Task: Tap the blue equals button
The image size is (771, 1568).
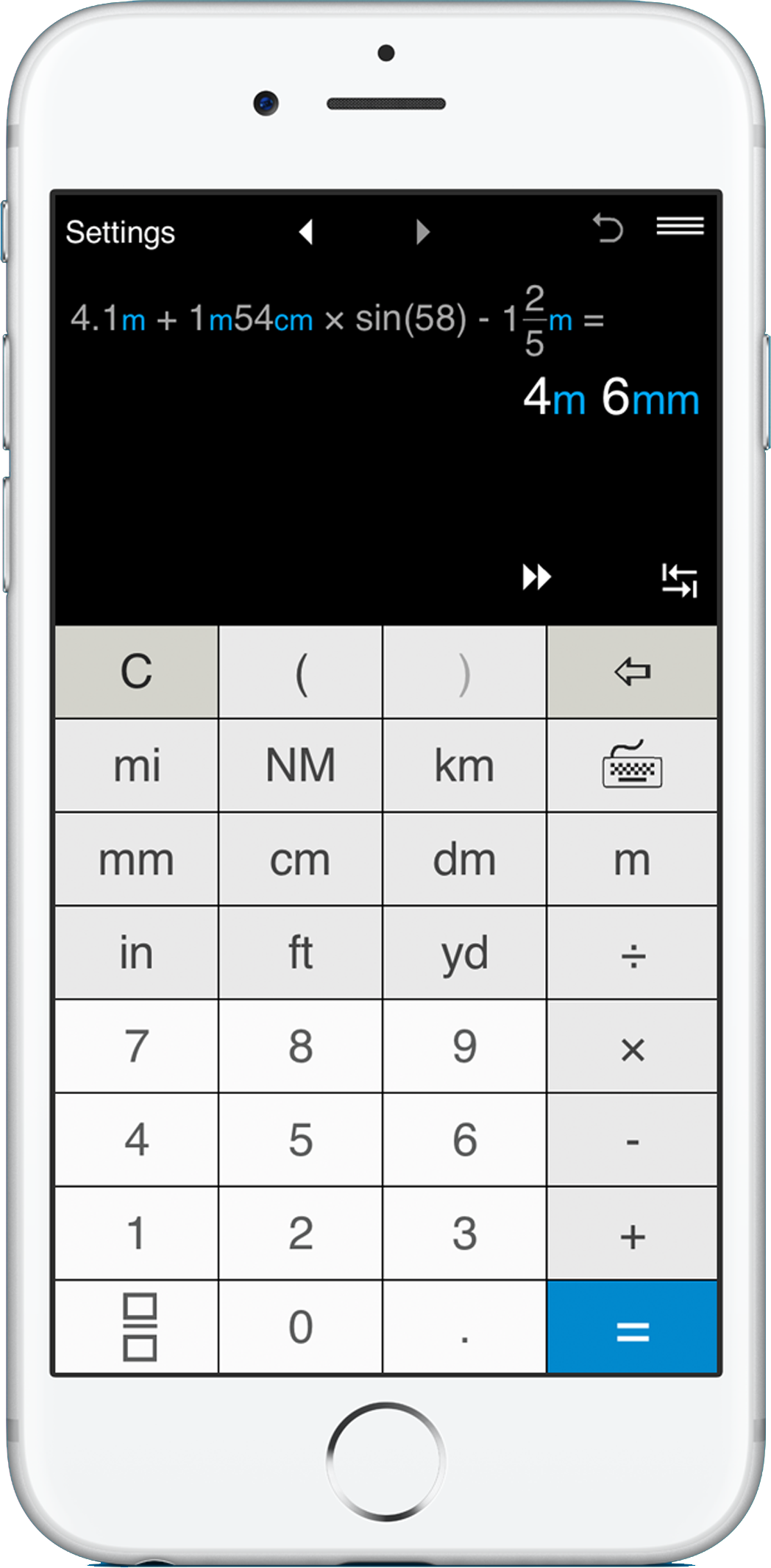Action: (632, 1327)
